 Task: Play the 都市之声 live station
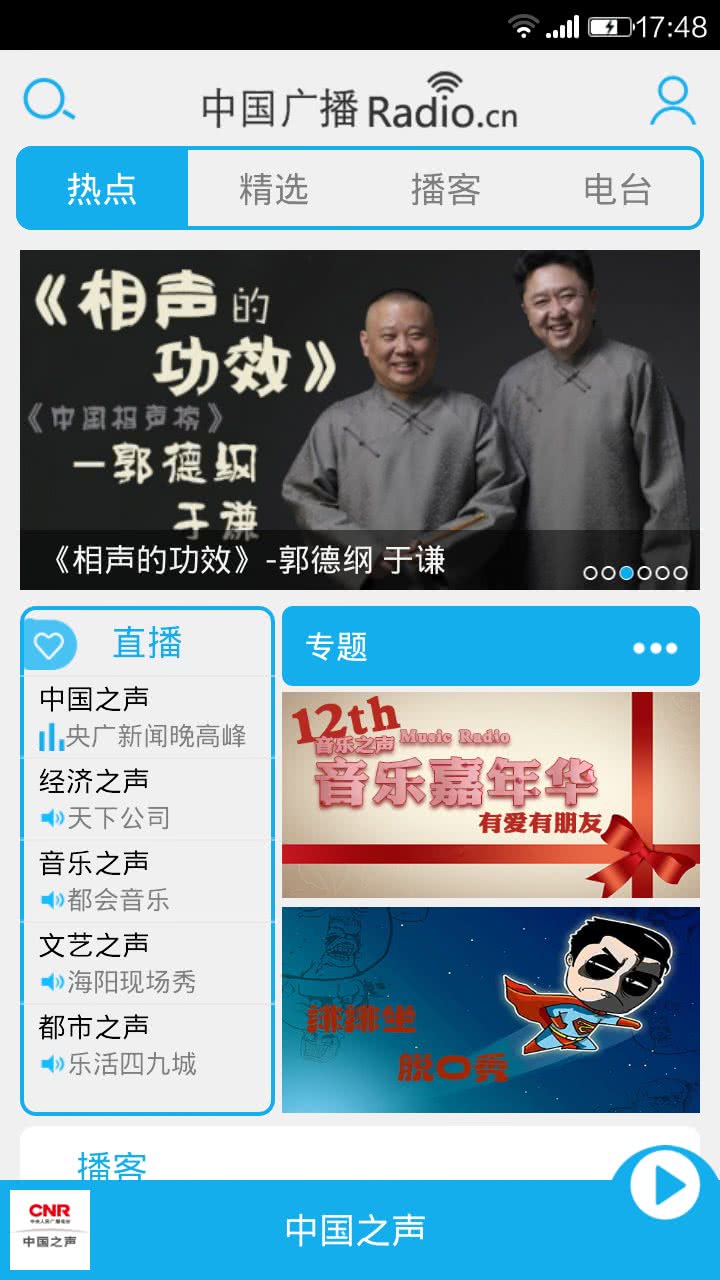[147, 1045]
